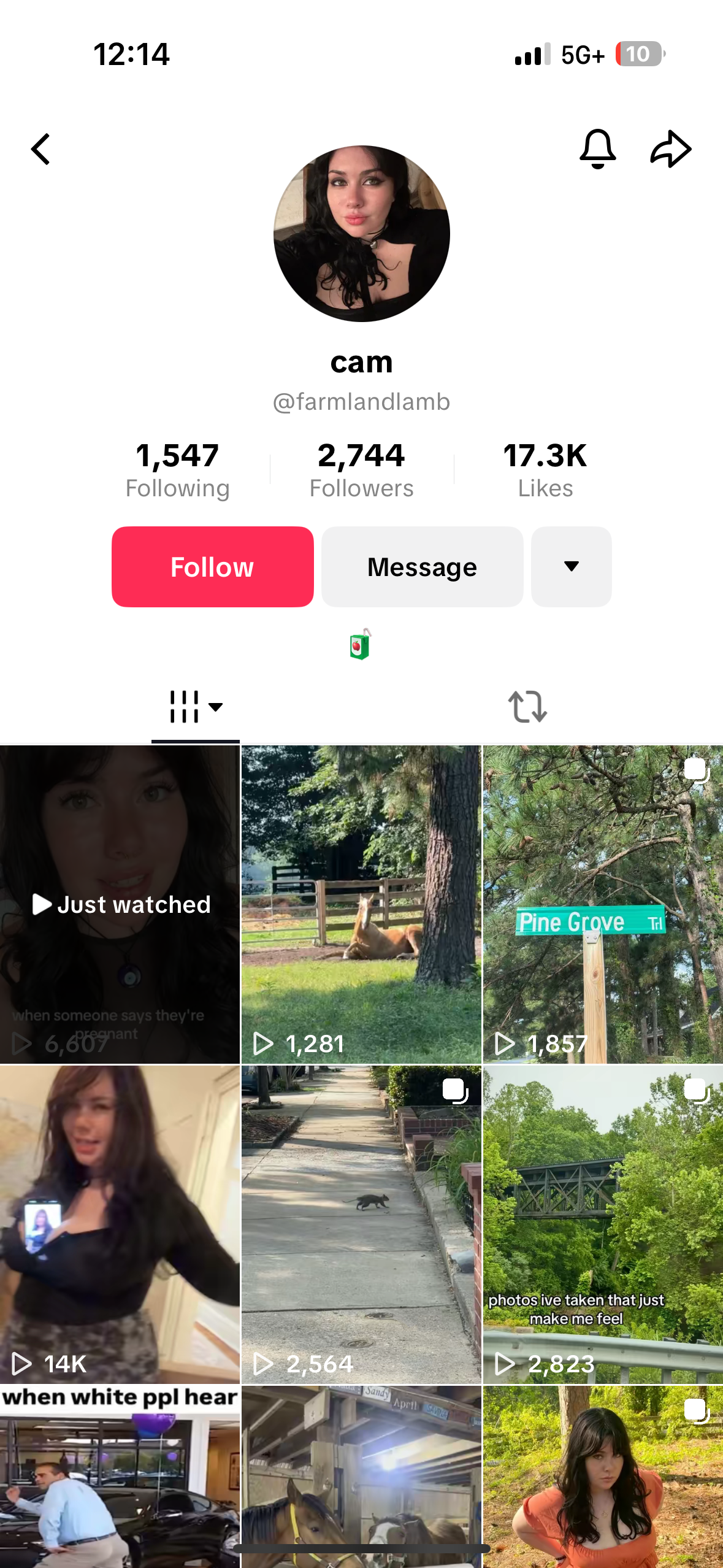Open the bridge photos post with 2,823 views

pyautogui.click(x=603, y=1224)
